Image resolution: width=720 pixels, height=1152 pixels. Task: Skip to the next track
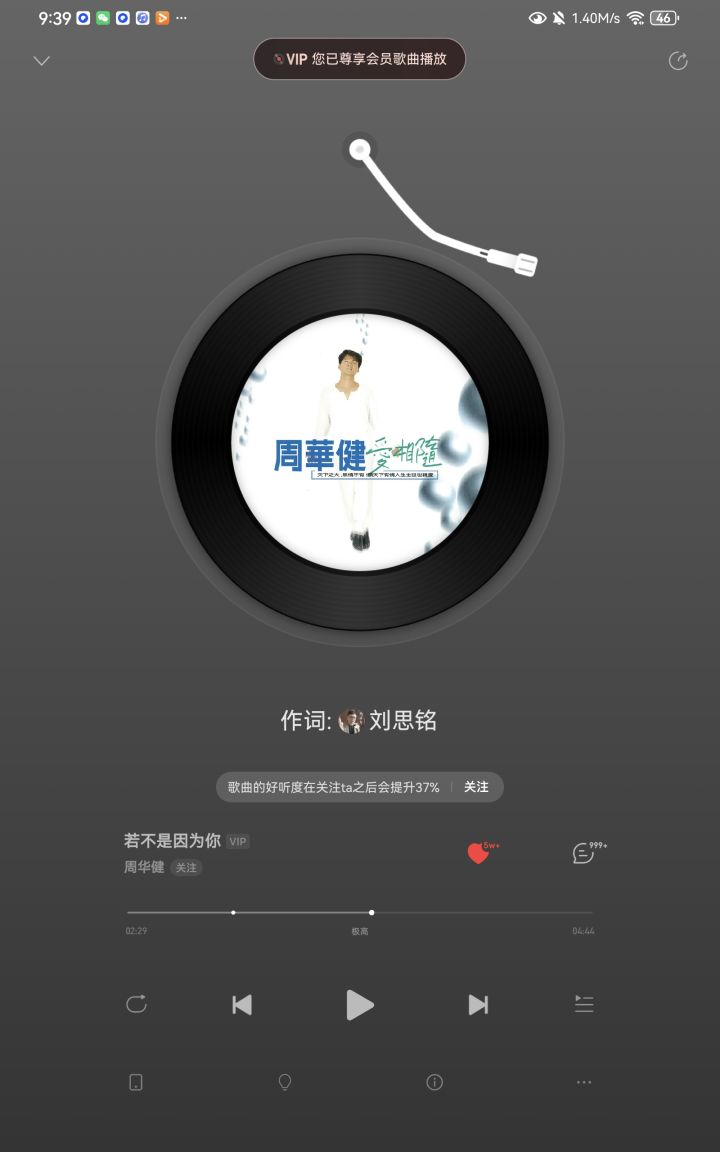click(x=478, y=1004)
